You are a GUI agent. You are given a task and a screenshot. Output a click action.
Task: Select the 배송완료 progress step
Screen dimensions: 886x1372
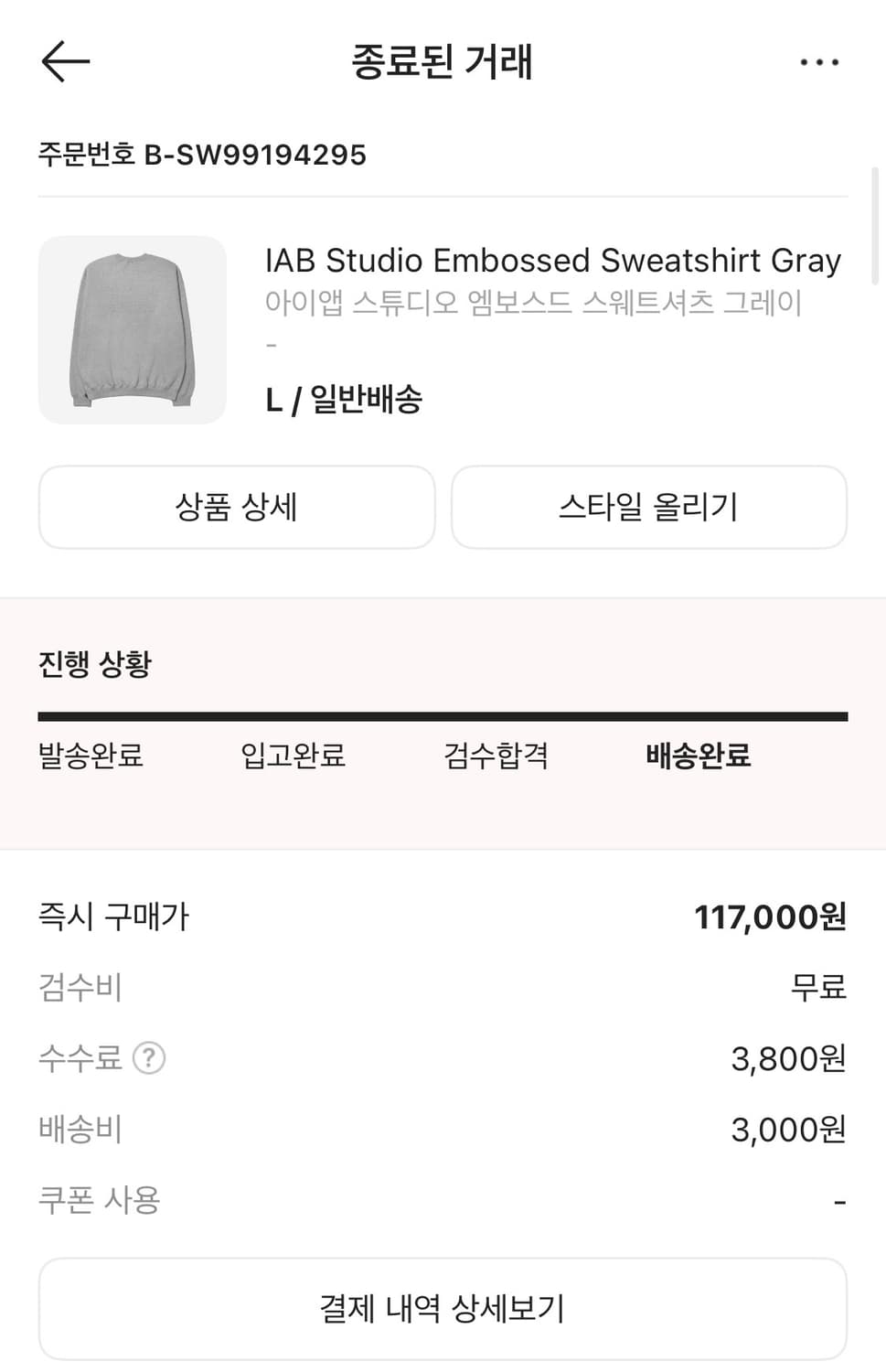coord(697,756)
